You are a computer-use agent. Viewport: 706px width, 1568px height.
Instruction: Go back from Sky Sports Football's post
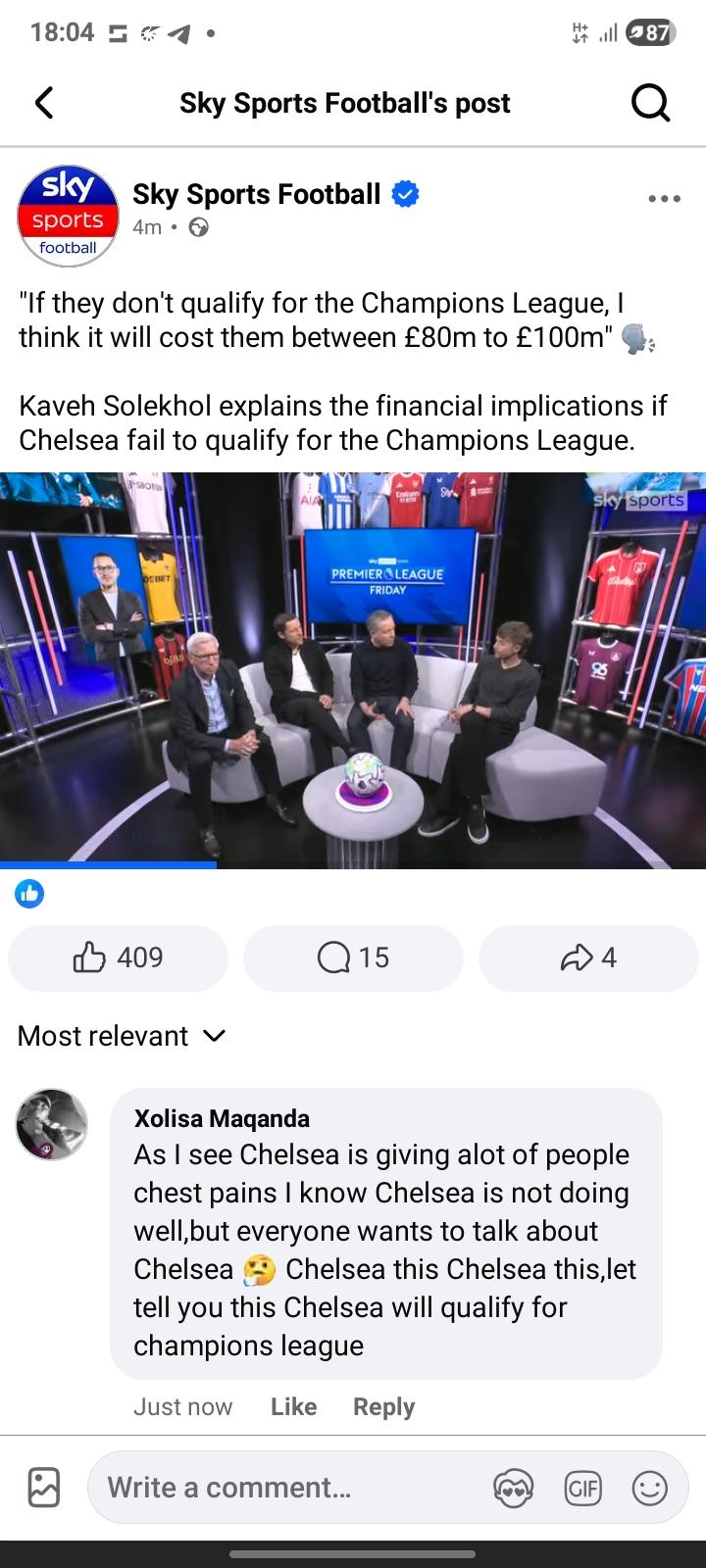(44, 103)
